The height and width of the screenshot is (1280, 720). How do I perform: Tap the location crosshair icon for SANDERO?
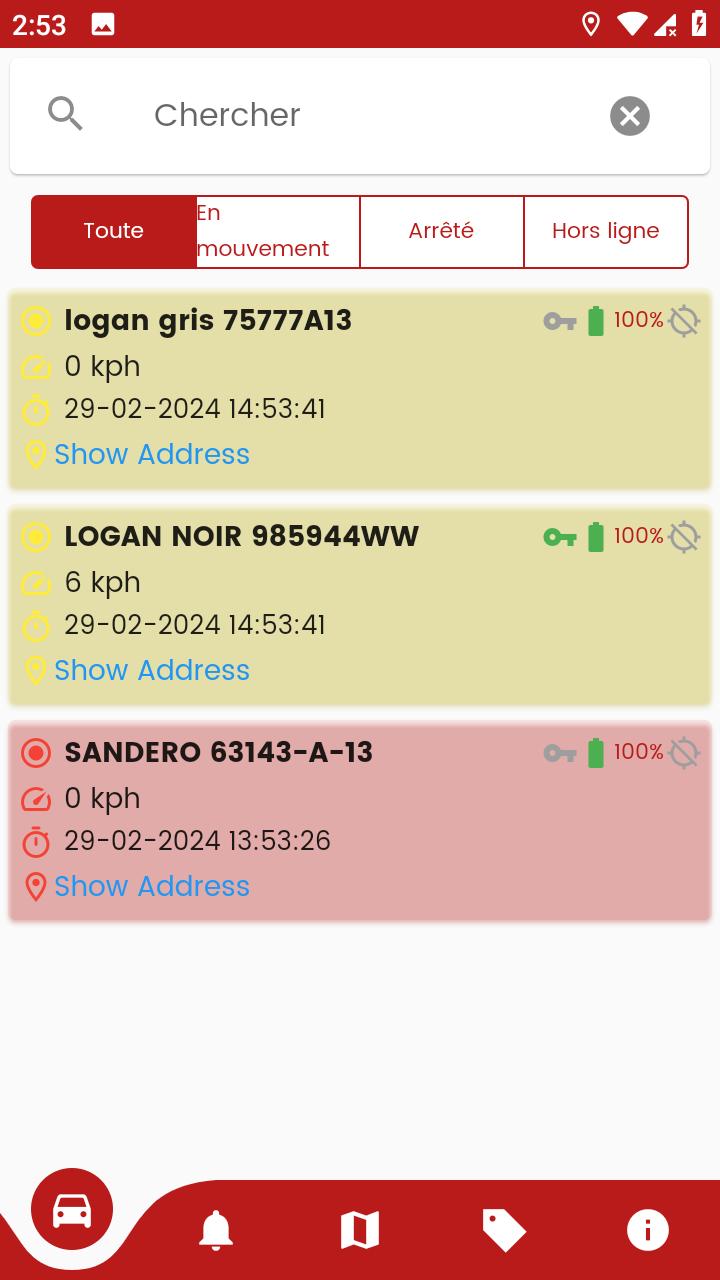684,753
